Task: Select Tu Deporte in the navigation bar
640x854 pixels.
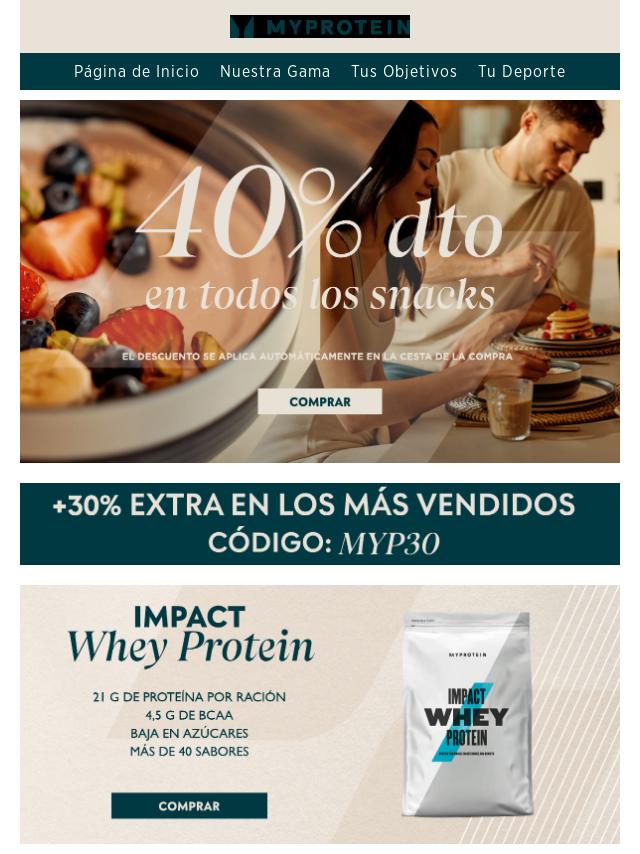Action: tap(521, 72)
